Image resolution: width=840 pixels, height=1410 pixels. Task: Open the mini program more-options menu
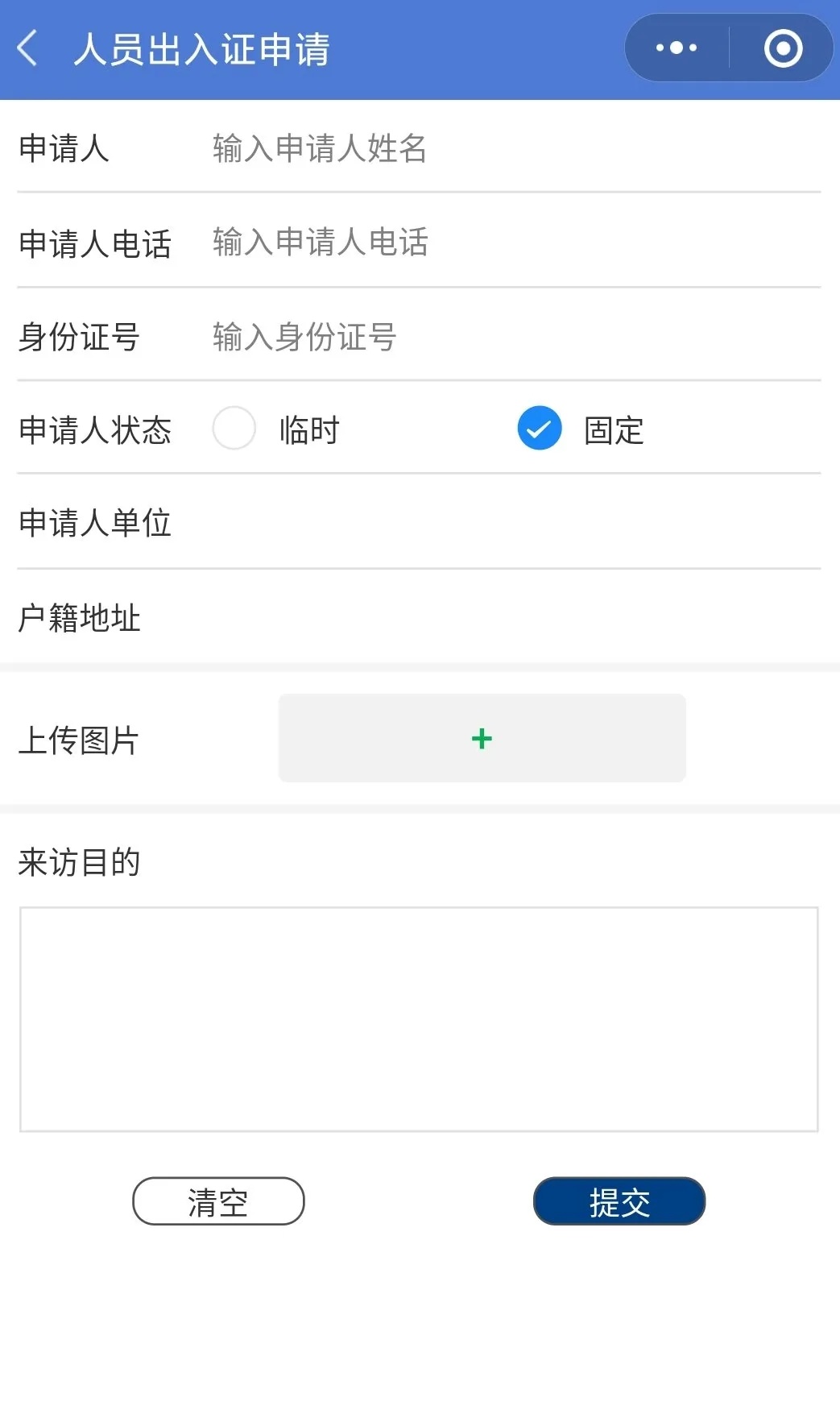(x=677, y=48)
